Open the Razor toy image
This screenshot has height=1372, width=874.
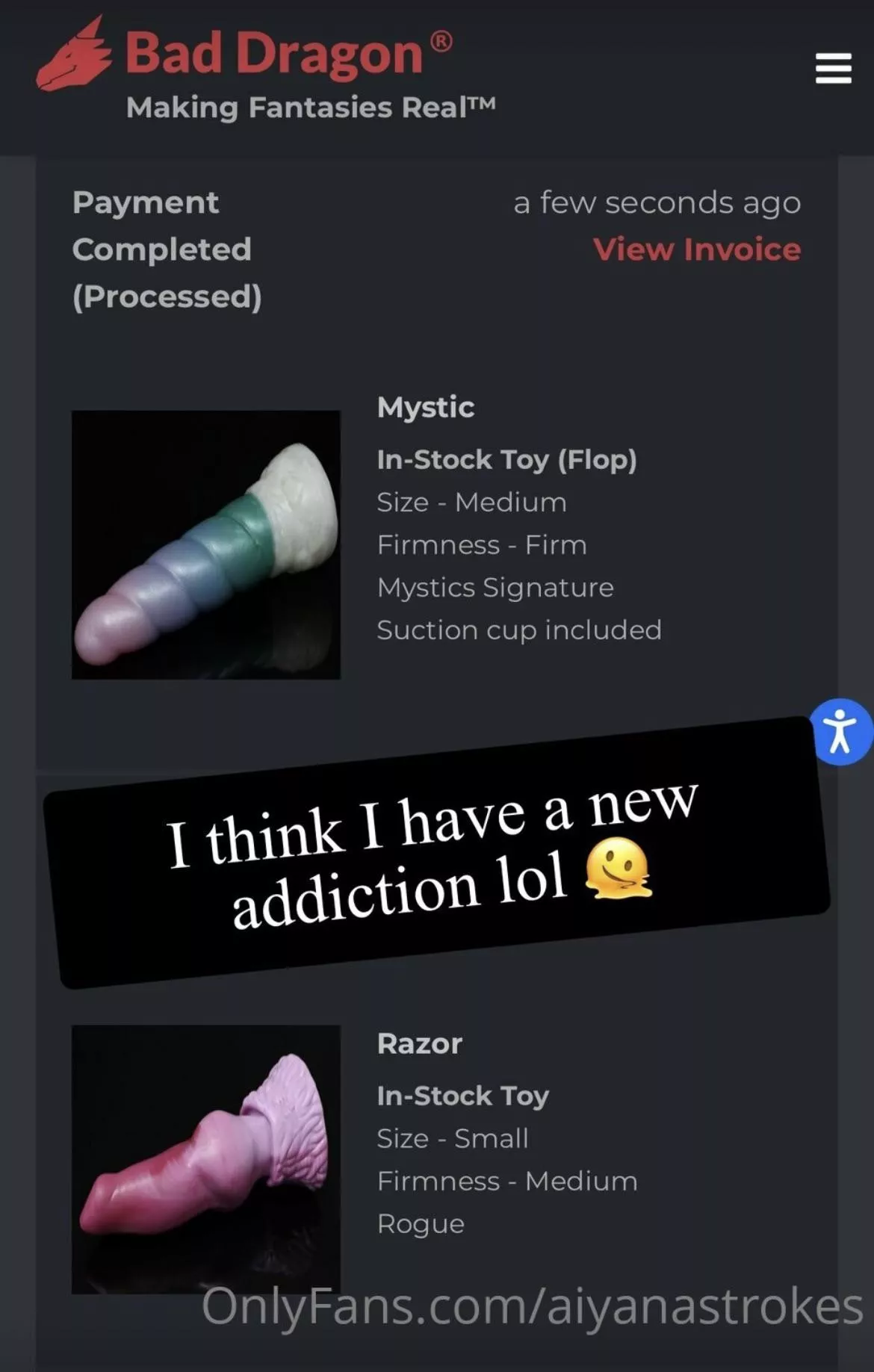[206, 1158]
